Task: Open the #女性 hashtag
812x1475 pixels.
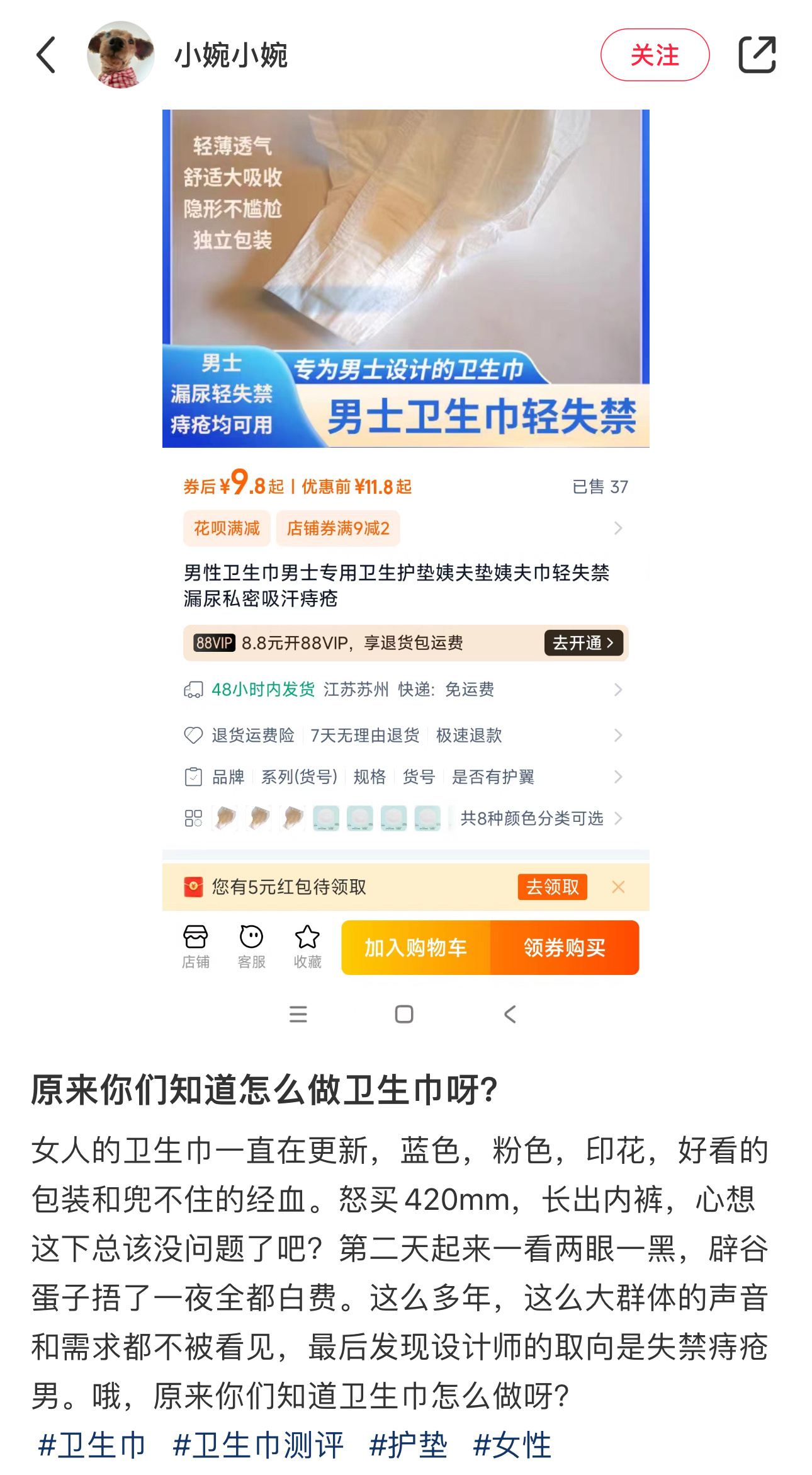Action: (x=512, y=1445)
